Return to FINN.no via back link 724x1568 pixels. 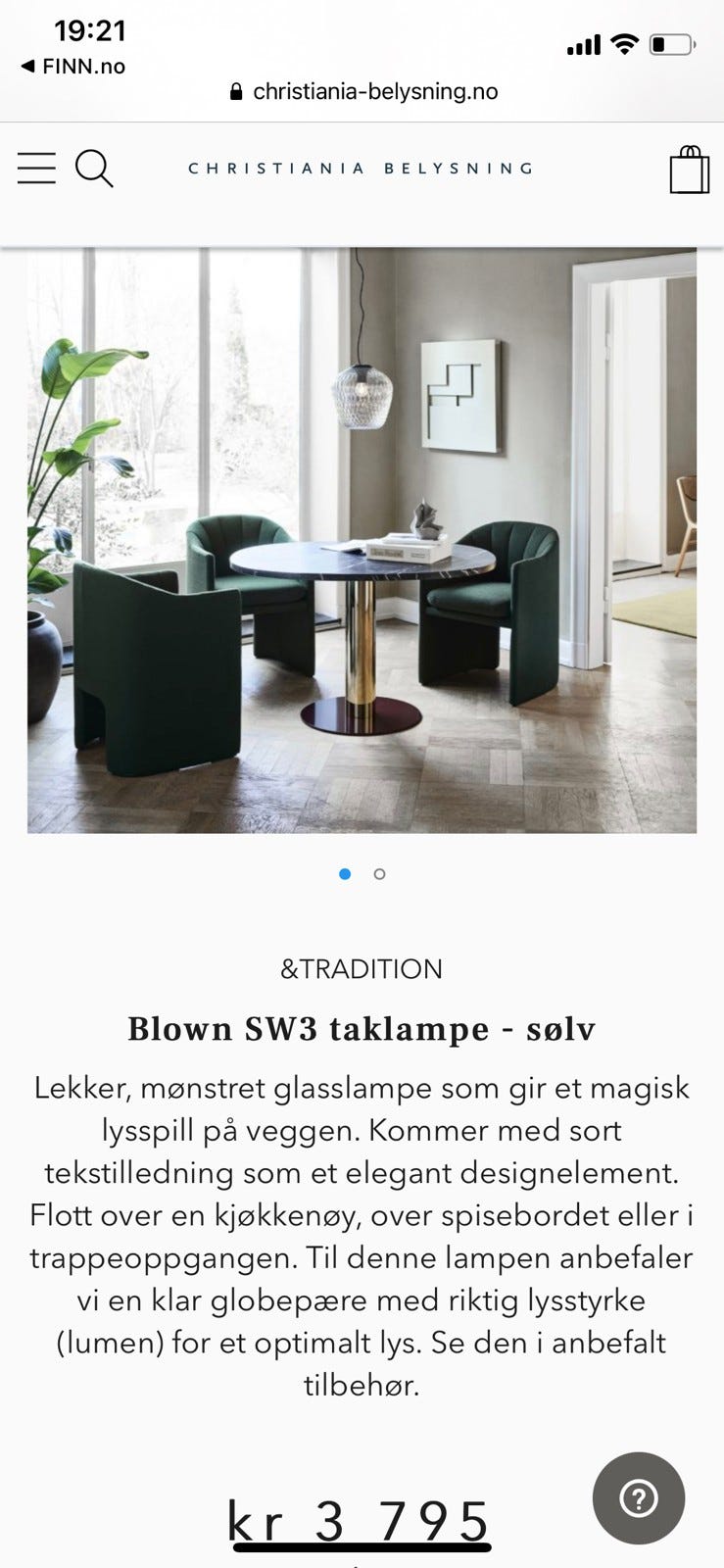pyautogui.click(x=72, y=66)
